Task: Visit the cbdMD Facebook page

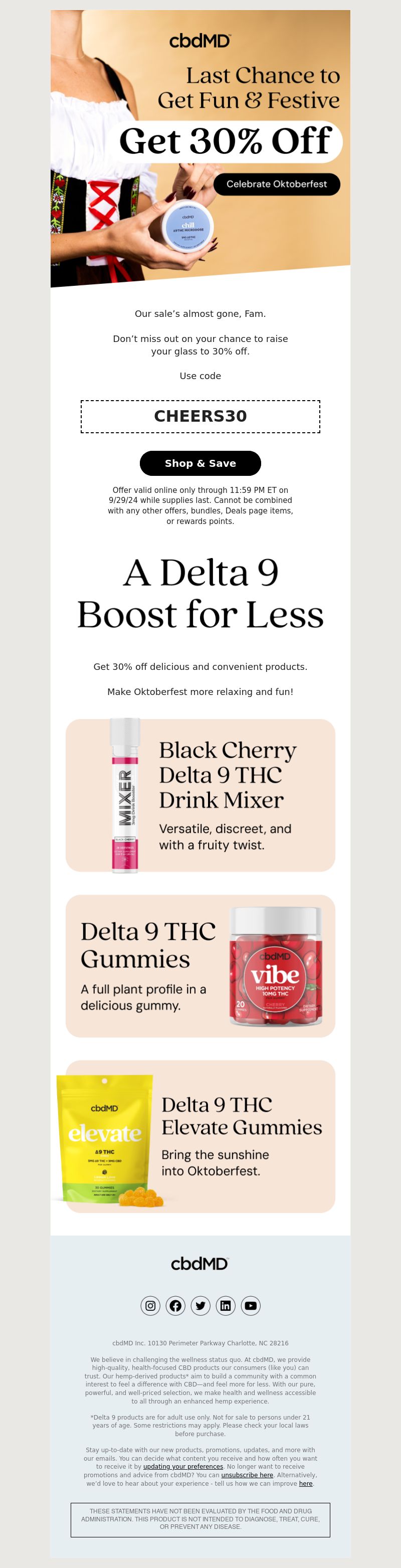Action: [175, 1306]
